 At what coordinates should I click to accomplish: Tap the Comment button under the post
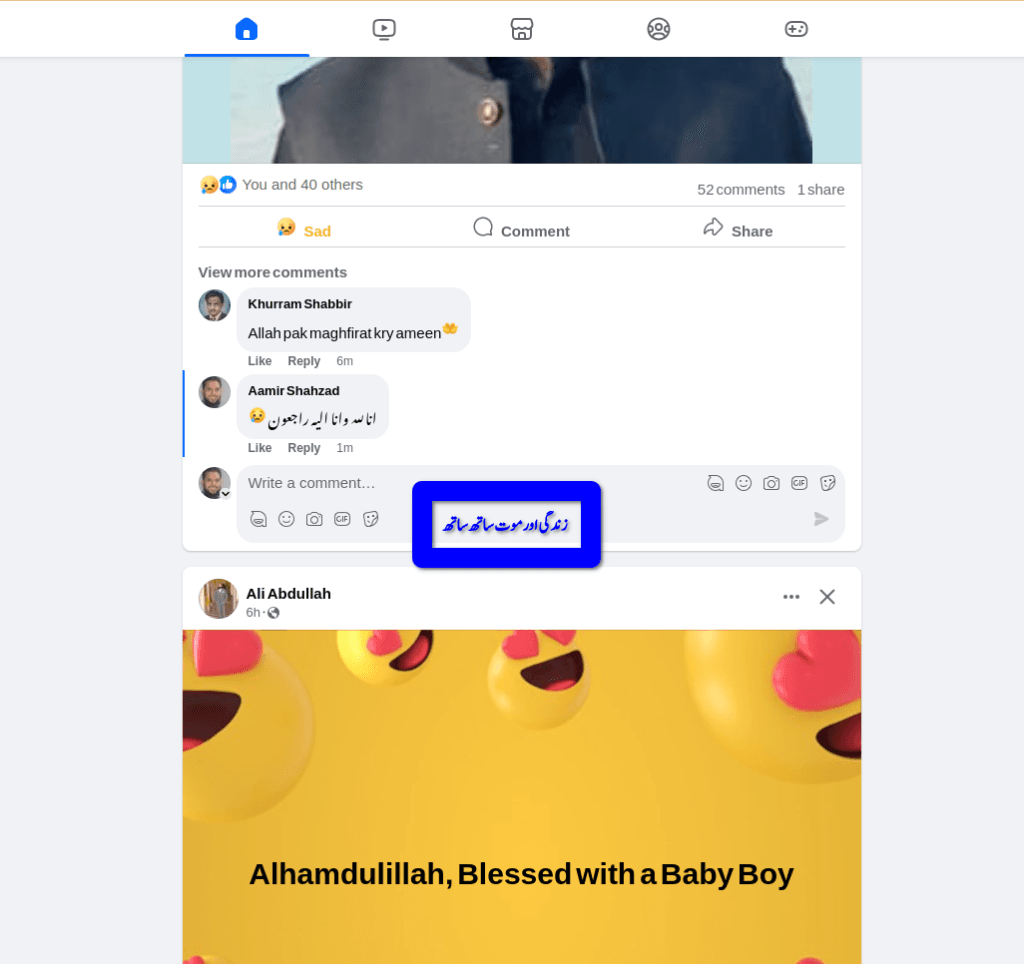pyautogui.click(x=521, y=231)
